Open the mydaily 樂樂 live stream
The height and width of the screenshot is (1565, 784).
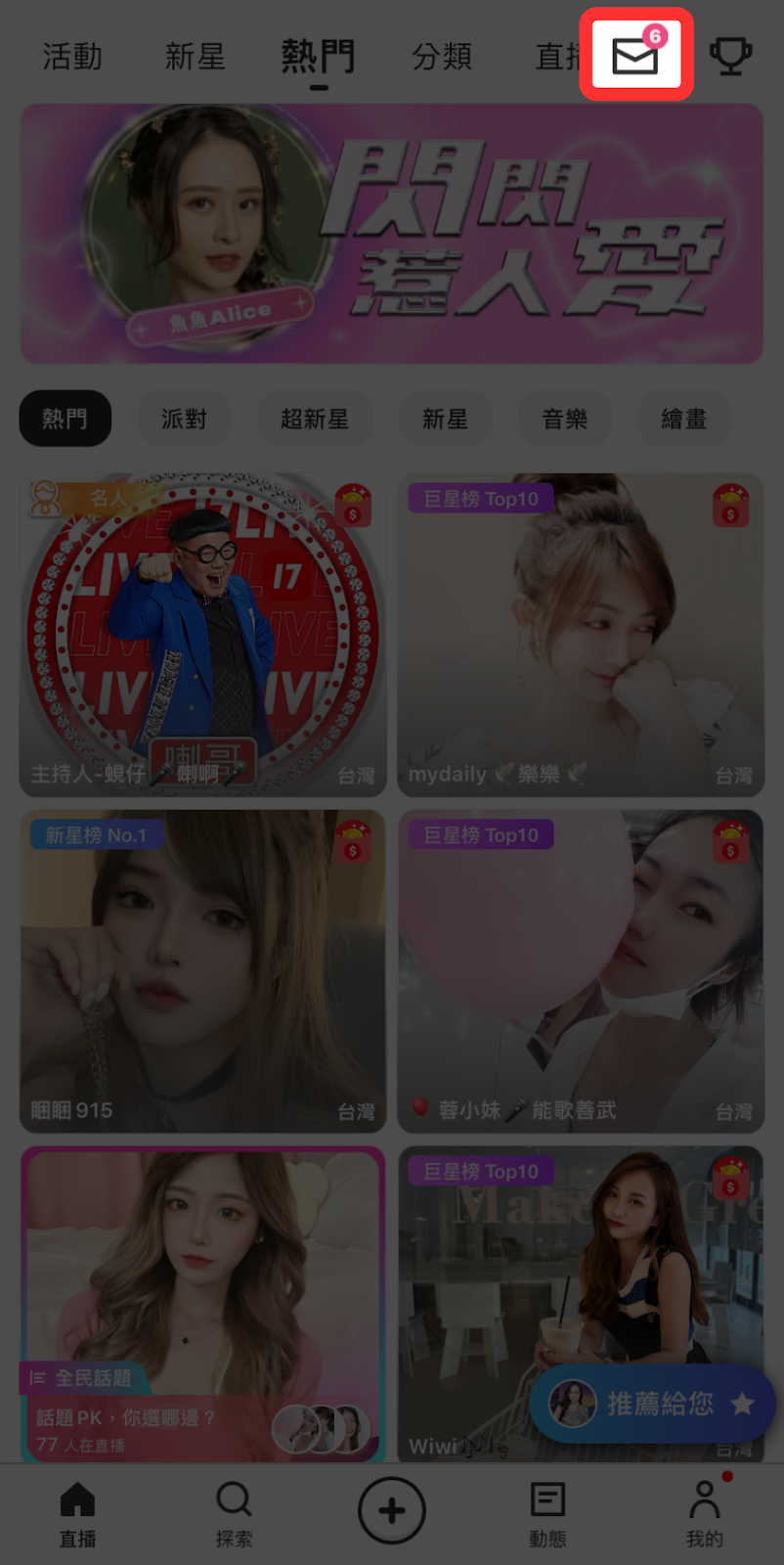[x=581, y=636]
